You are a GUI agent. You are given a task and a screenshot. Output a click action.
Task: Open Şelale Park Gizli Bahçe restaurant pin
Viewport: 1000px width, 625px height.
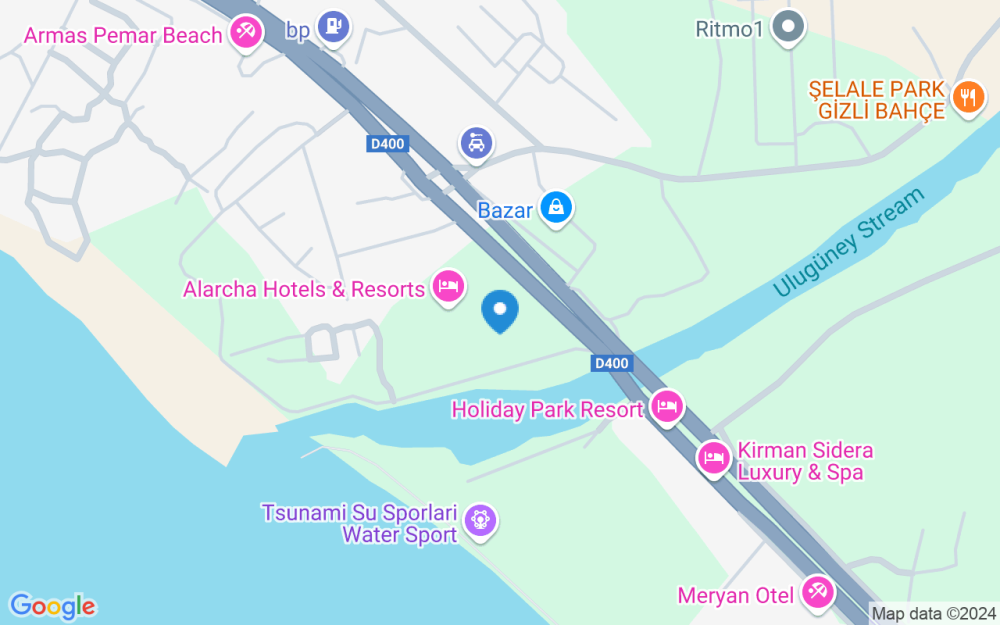pyautogui.click(x=966, y=98)
